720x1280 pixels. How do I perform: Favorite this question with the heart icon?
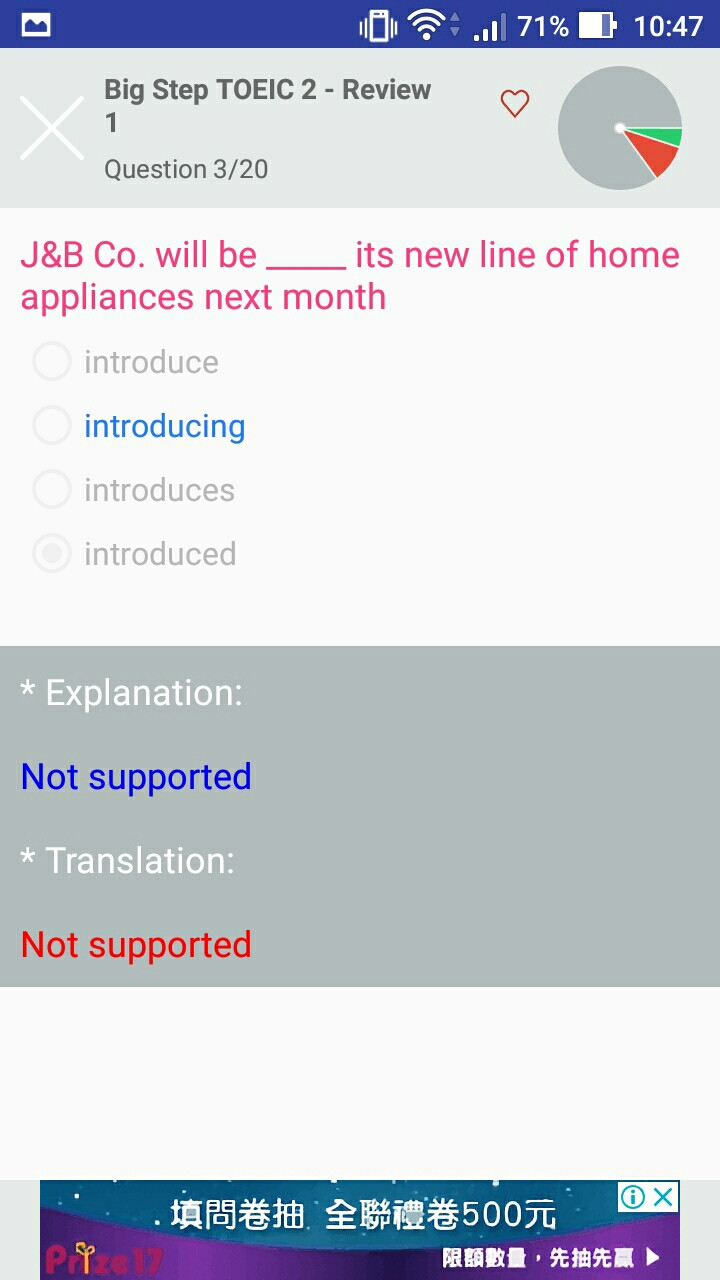tap(515, 103)
